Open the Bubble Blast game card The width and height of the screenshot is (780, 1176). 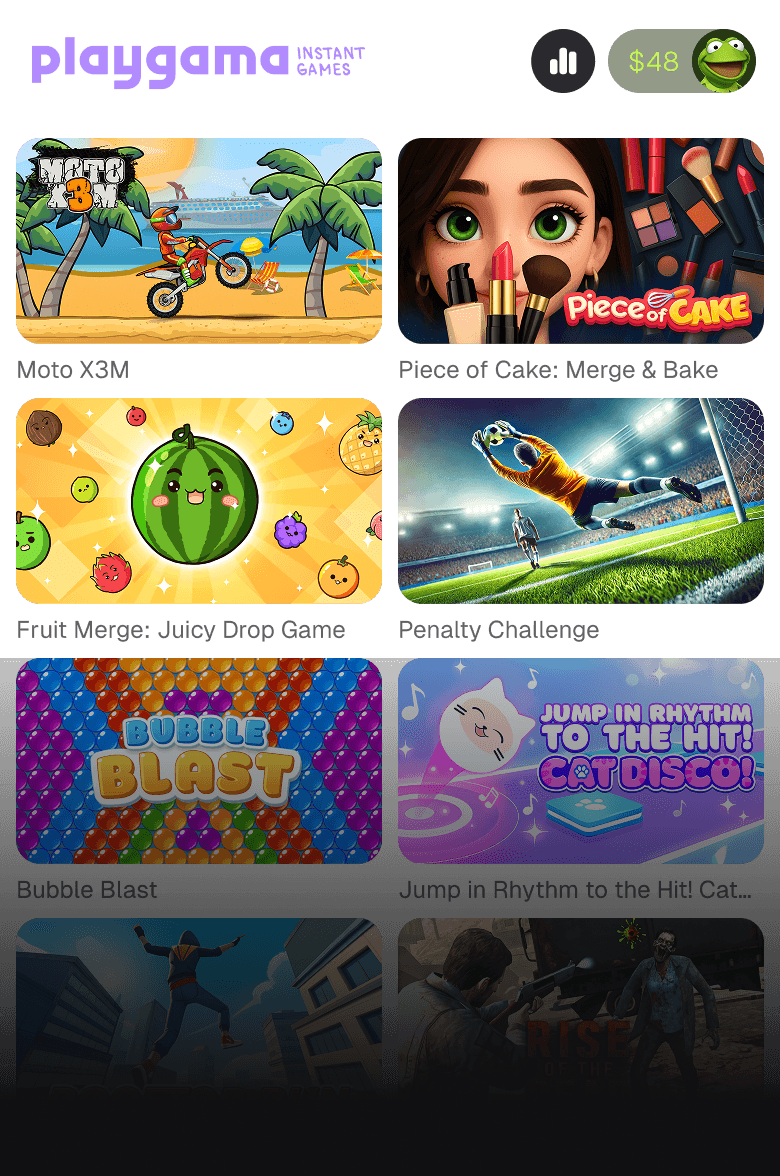(x=198, y=761)
